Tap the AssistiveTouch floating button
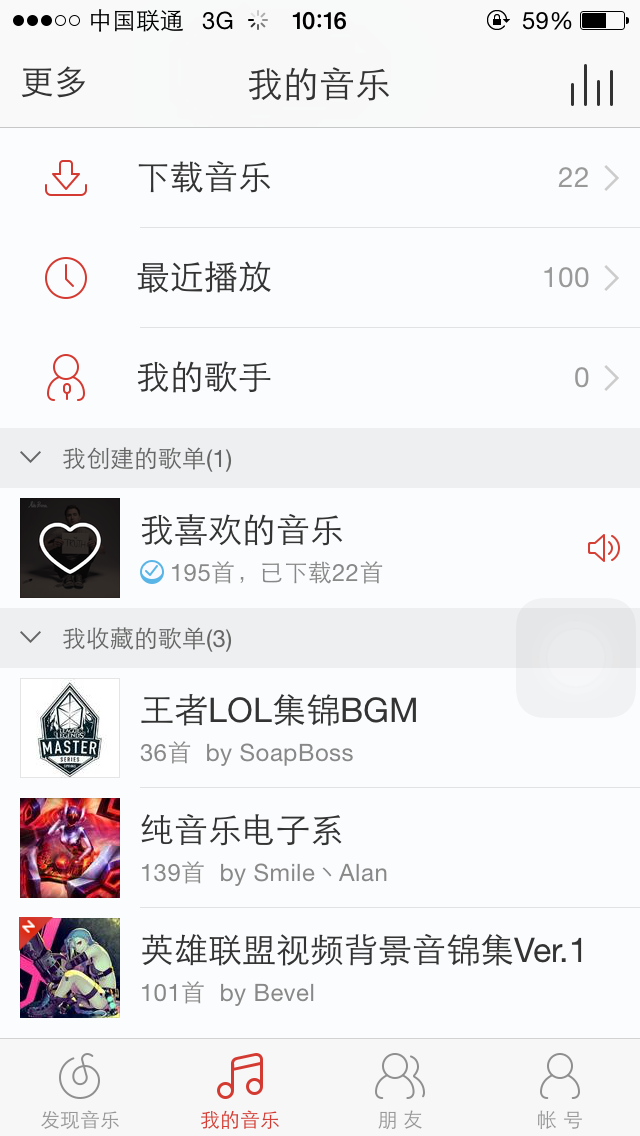The image size is (640, 1136). click(x=576, y=658)
